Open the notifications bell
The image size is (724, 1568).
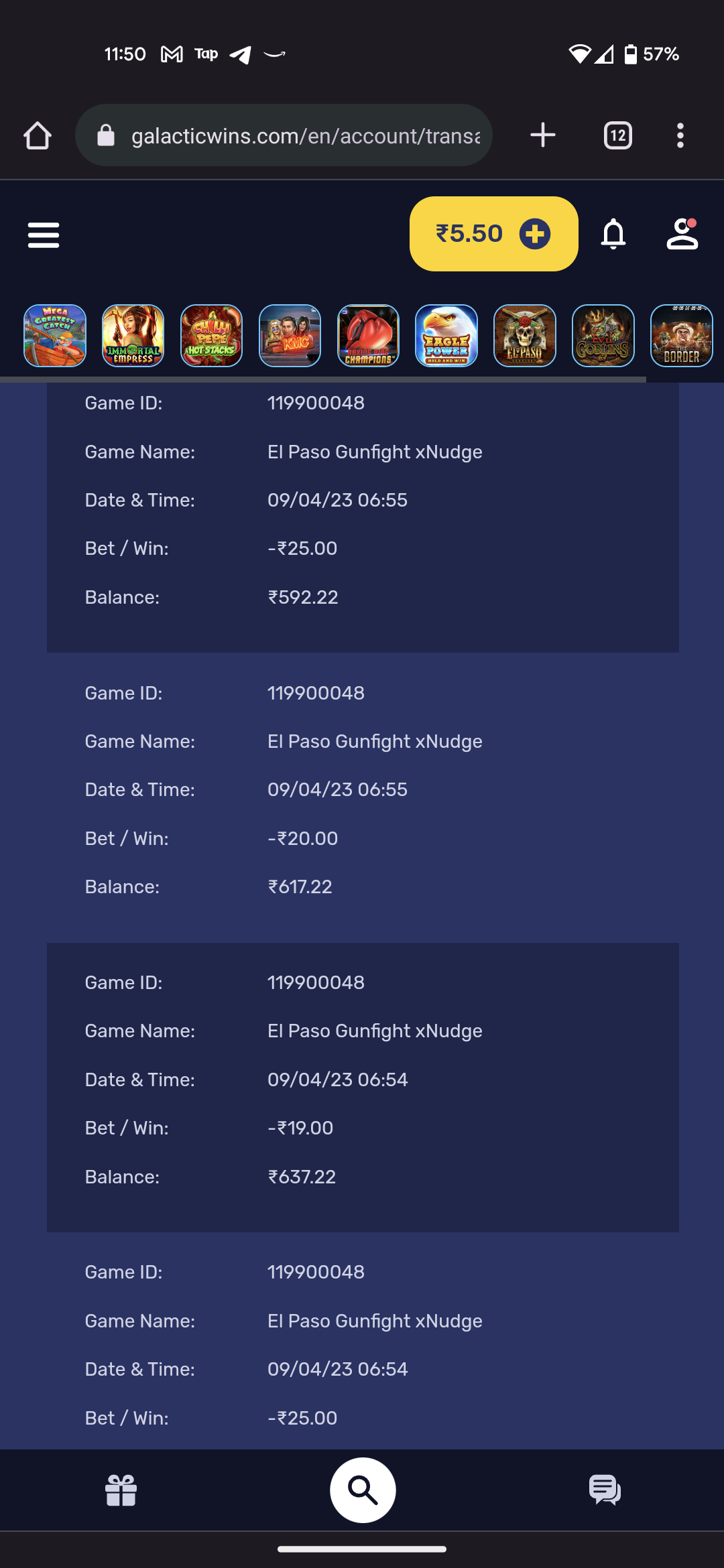[613, 235]
